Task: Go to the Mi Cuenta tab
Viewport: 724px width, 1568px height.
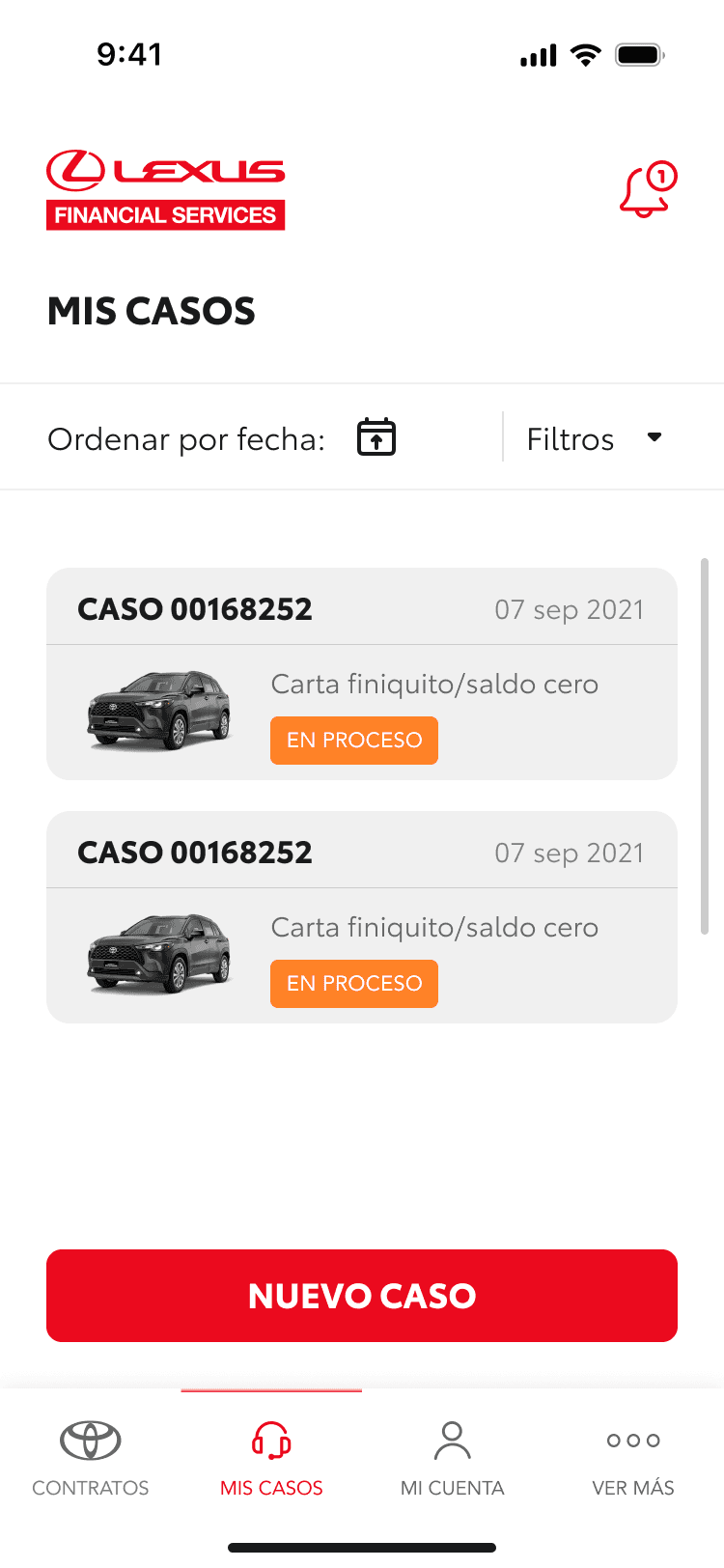Action: click(452, 1458)
